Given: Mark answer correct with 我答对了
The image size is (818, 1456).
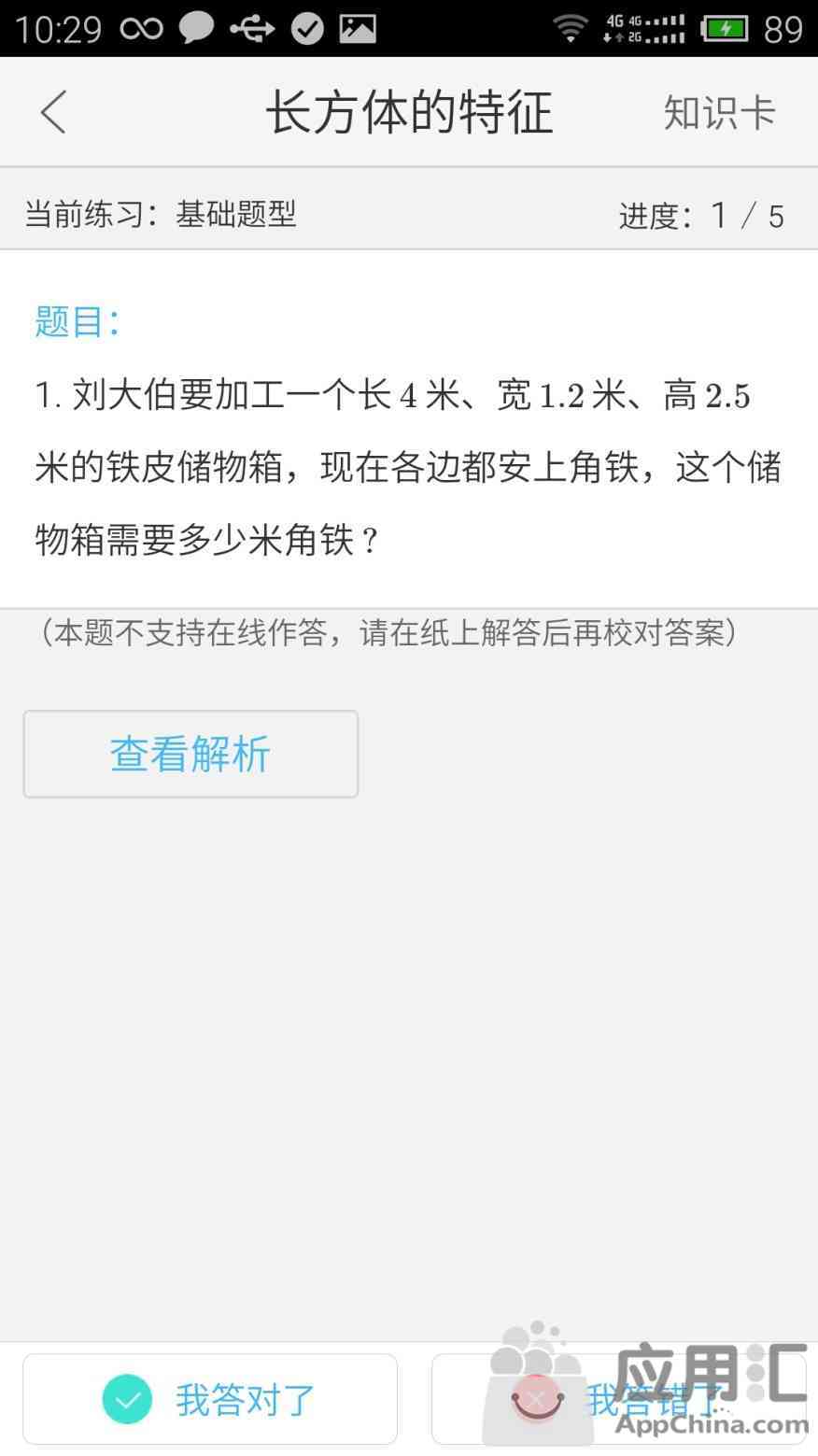Looking at the screenshot, I should (210, 1399).
